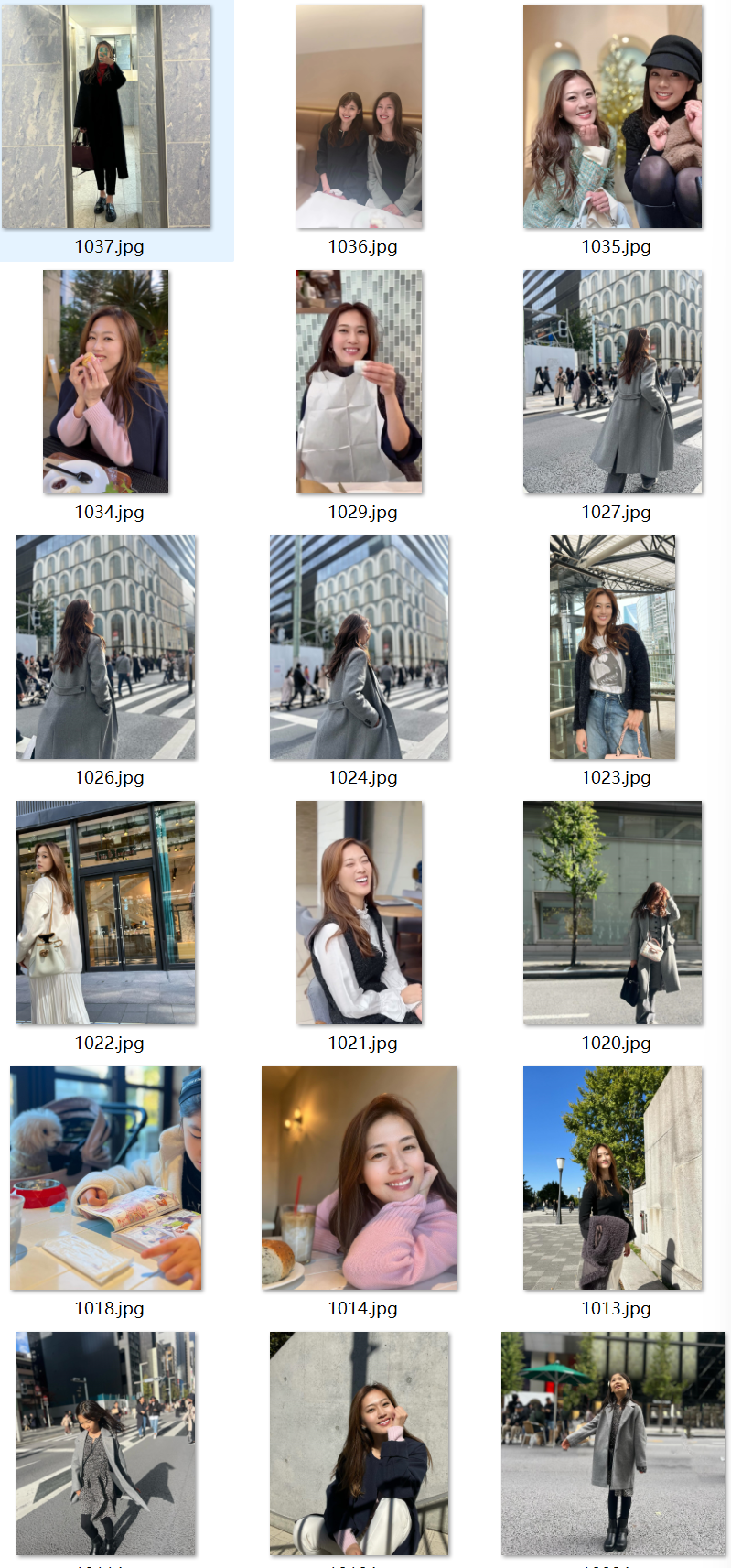Open image 1034.jpg

click(106, 382)
